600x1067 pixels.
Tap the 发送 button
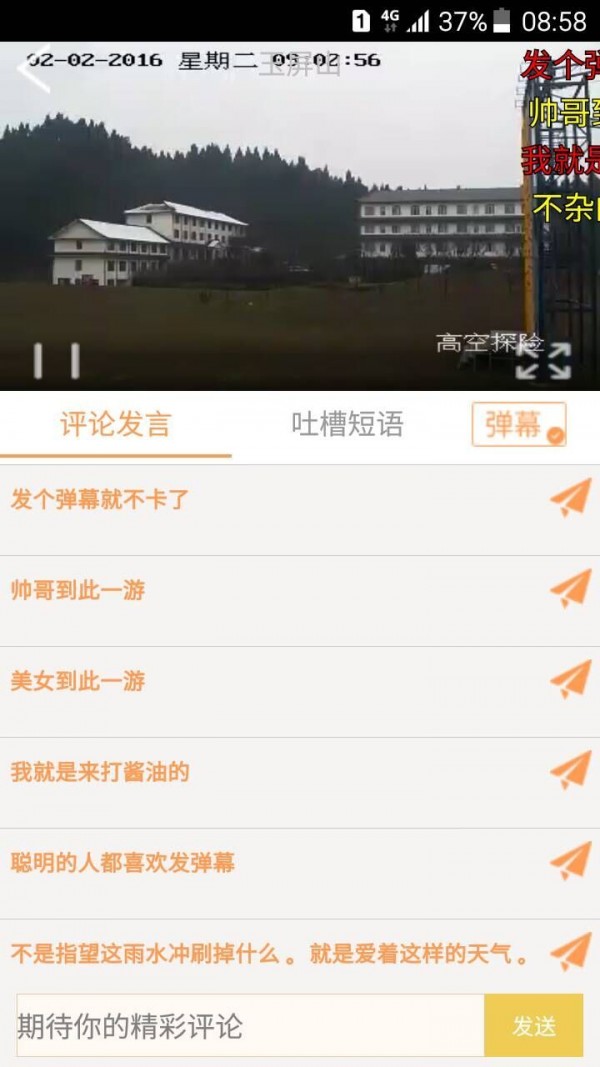pyautogui.click(x=533, y=1026)
